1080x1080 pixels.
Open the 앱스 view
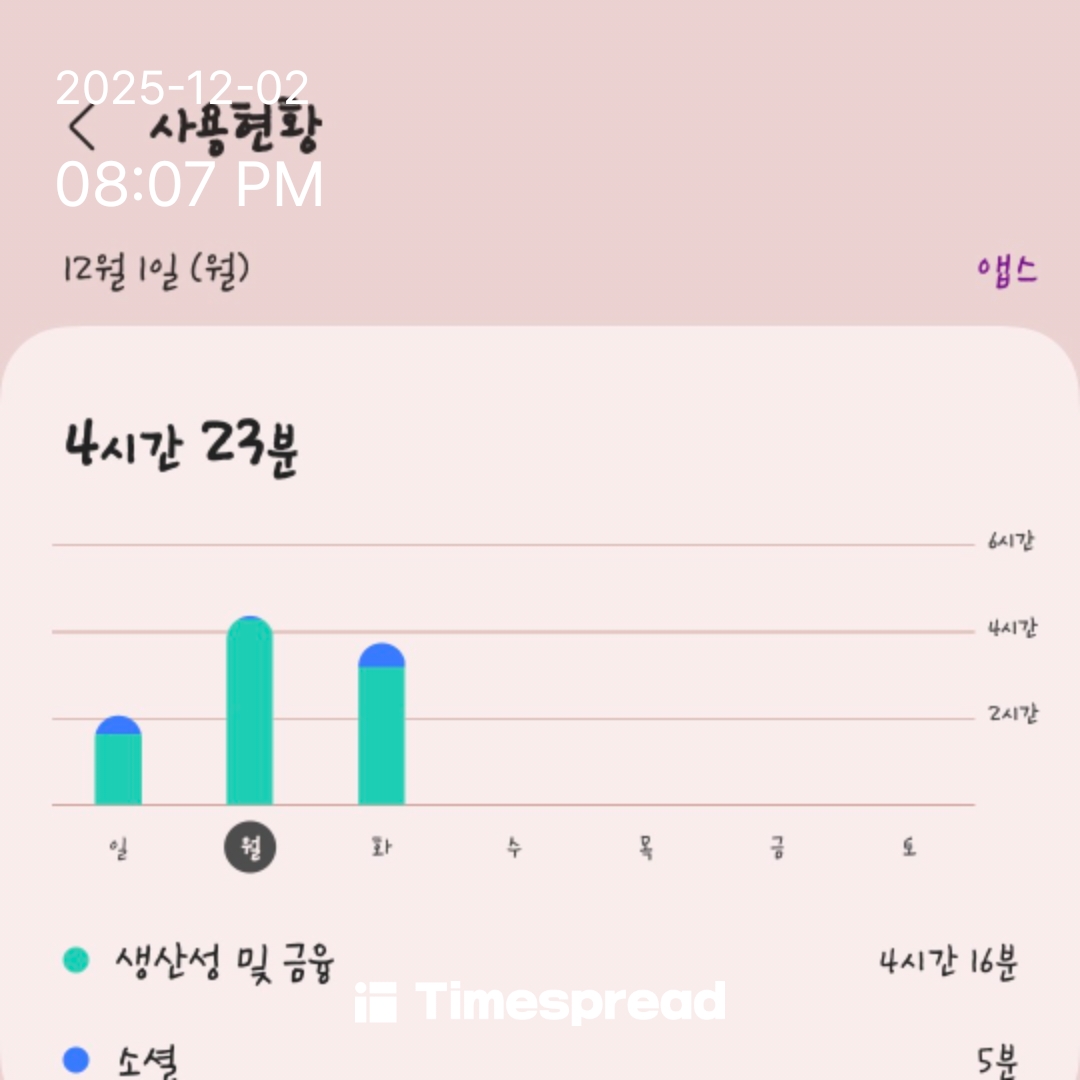click(1007, 270)
